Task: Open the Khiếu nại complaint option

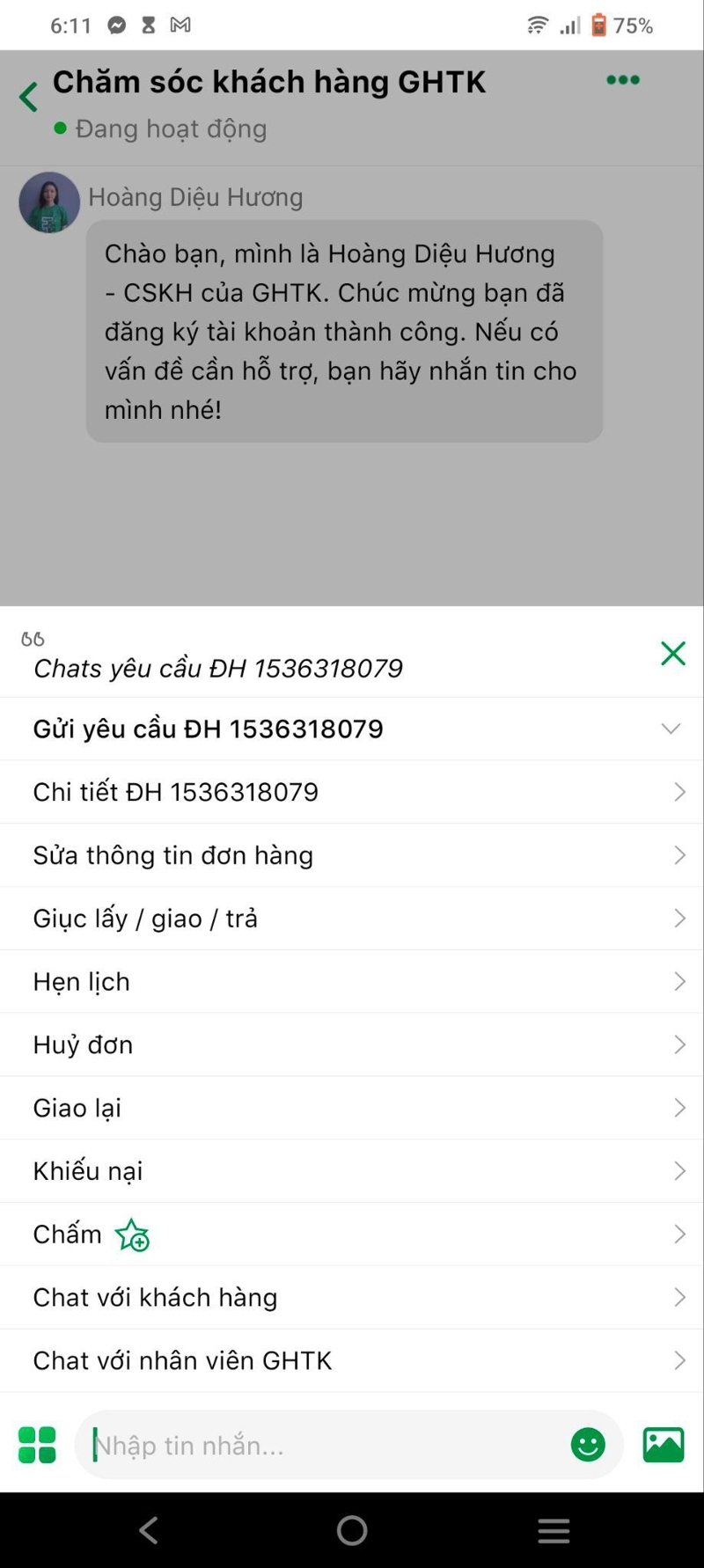Action: tap(352, 1171)
